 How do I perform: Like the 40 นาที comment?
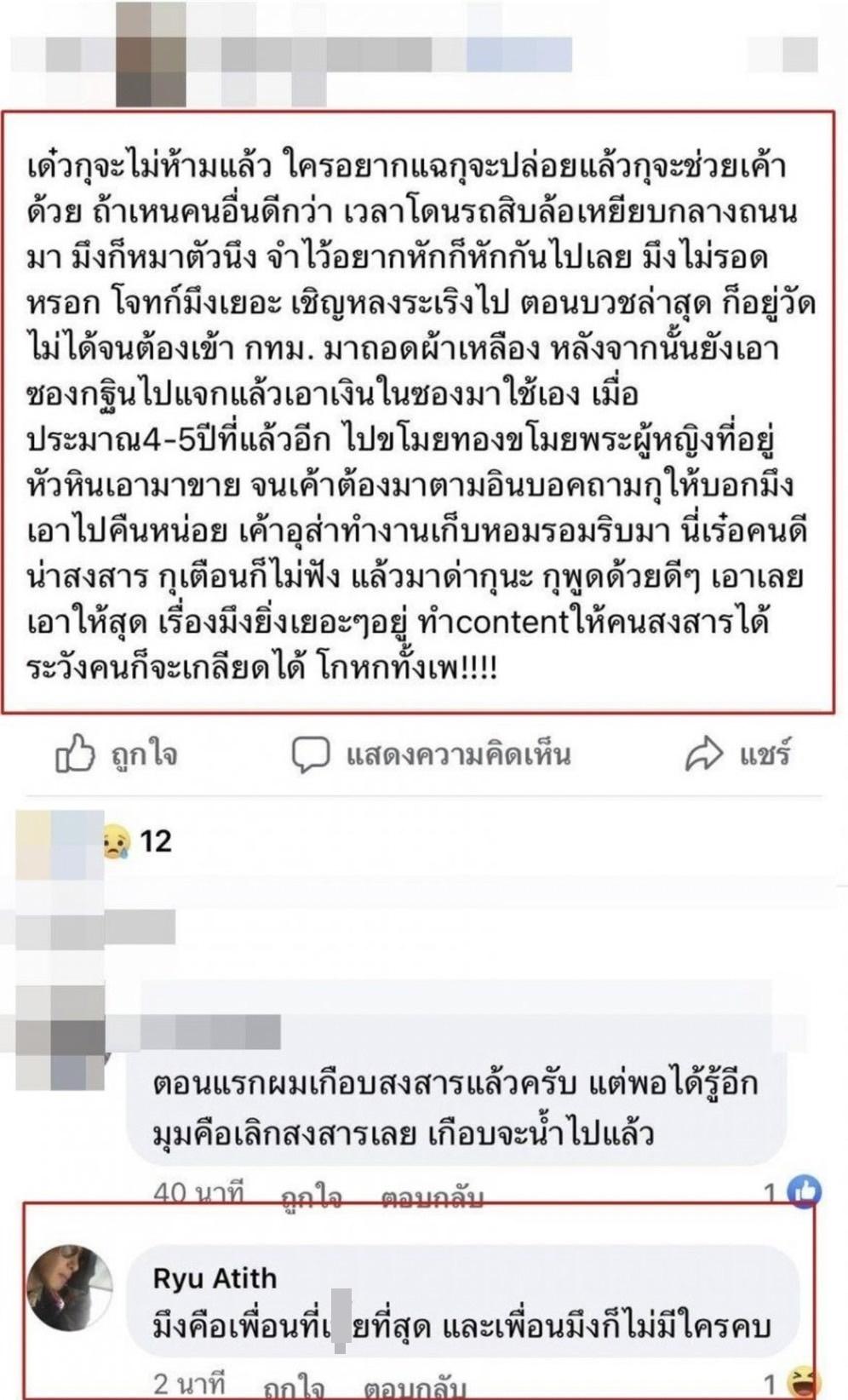(311, 1197)
